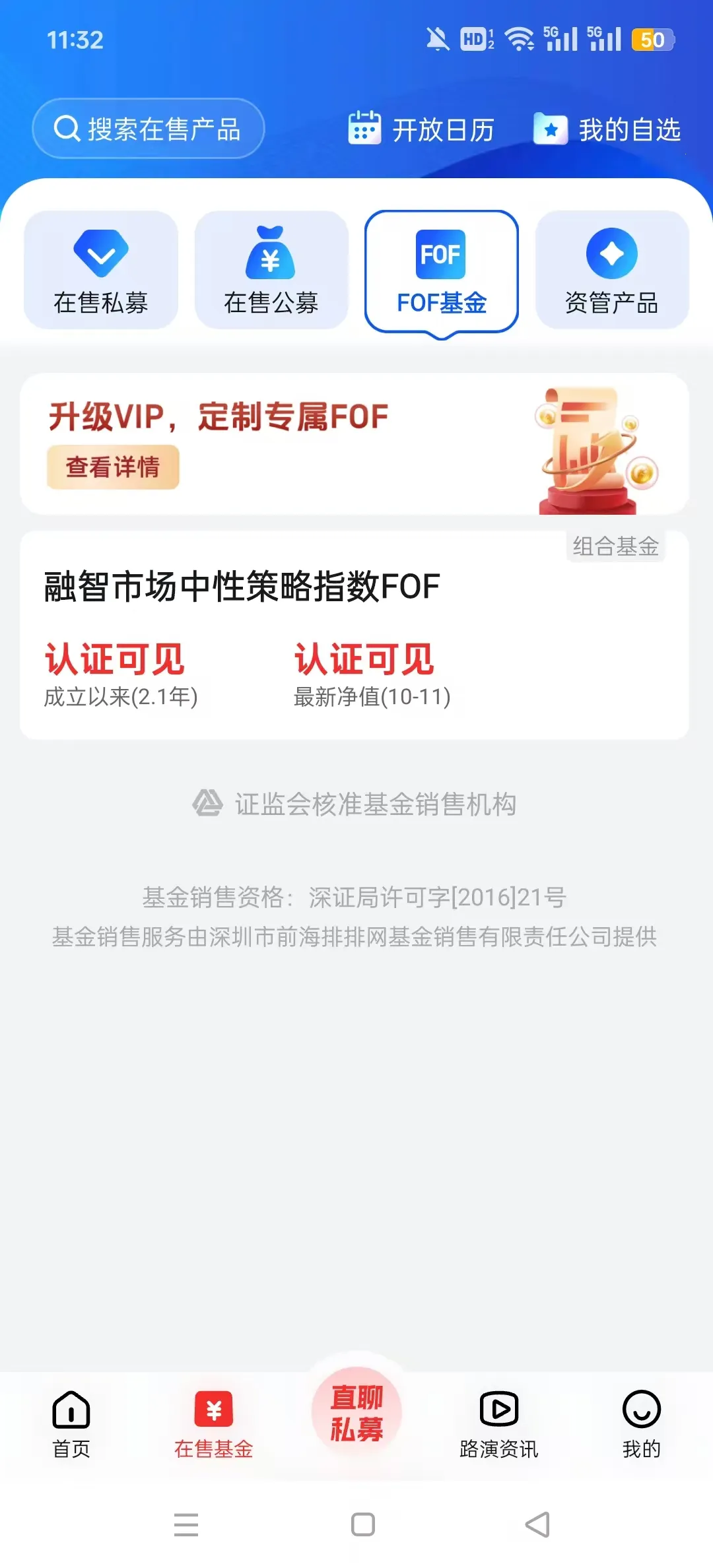The image size is (713, 1568).
Task: Open the 开放日历 calendar icon
Action: (364, 129)
